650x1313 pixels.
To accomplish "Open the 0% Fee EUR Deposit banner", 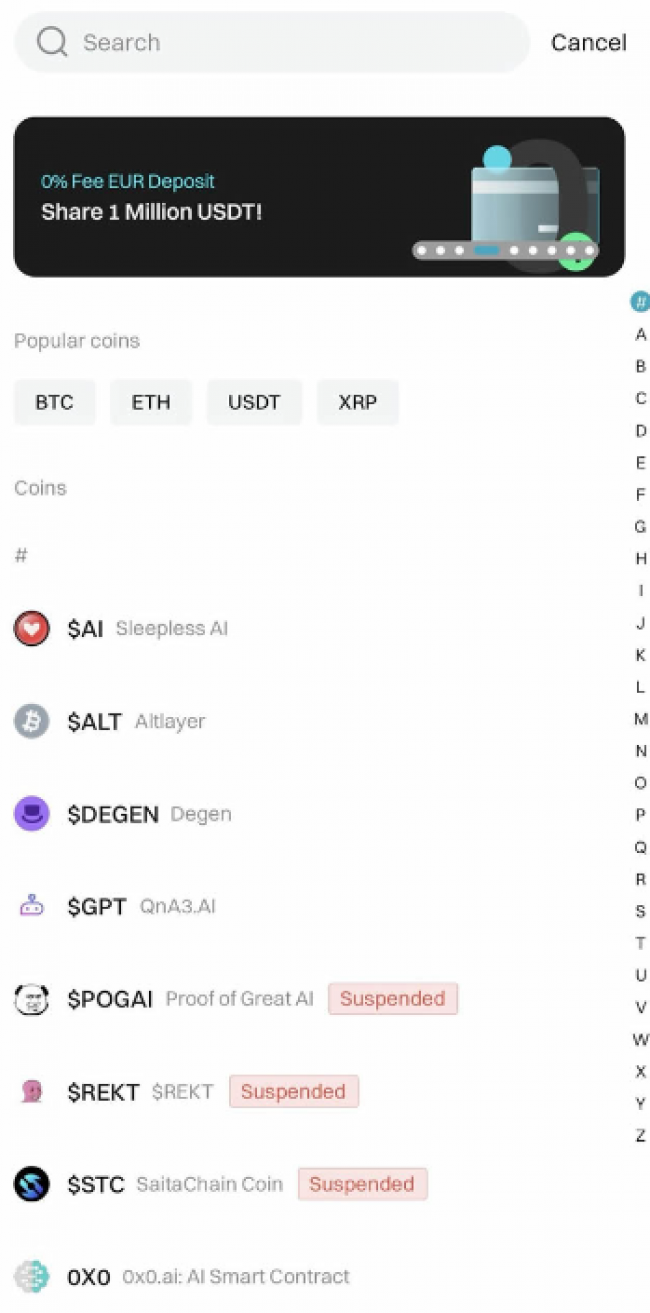I will point(318,197).
